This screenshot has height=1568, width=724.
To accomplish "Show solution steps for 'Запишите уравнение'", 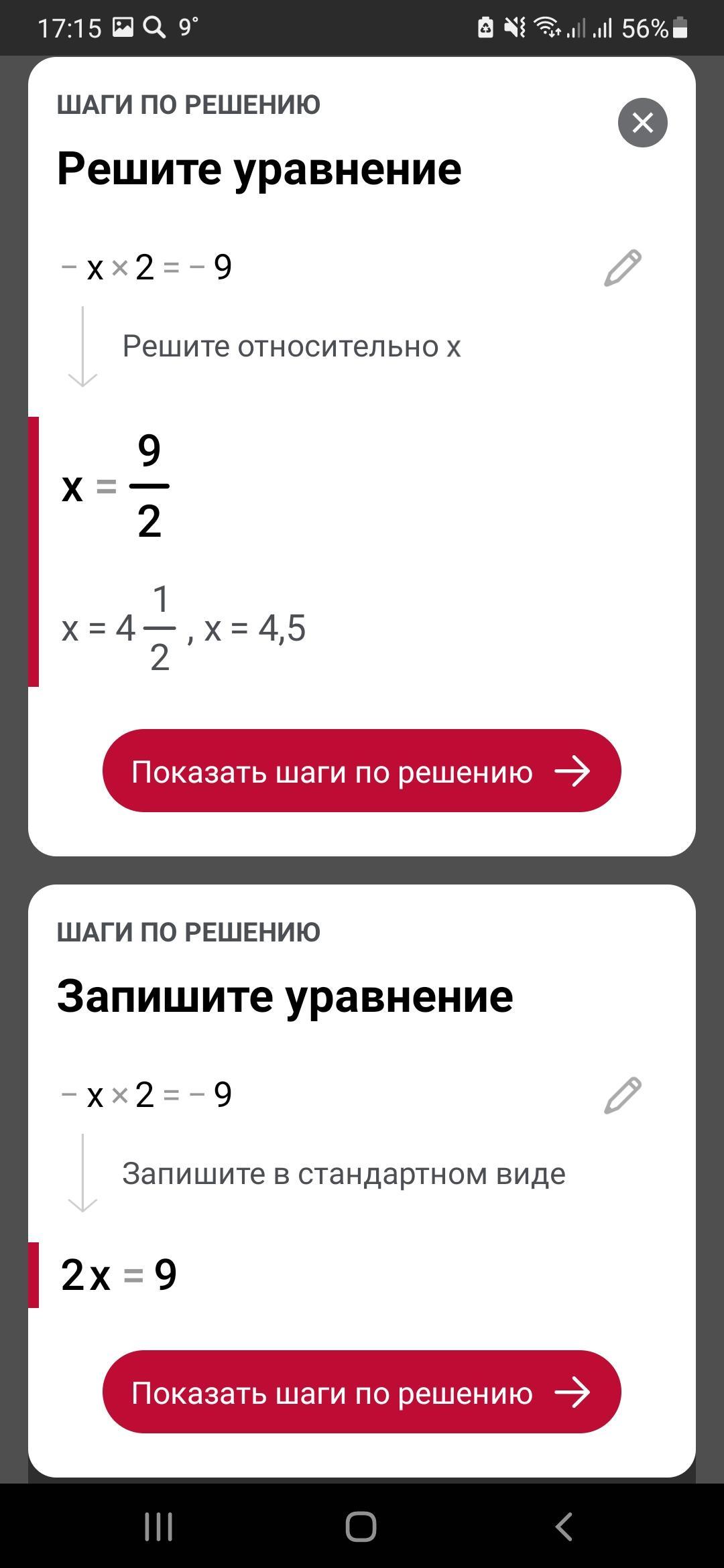I will click(361, 1392).
